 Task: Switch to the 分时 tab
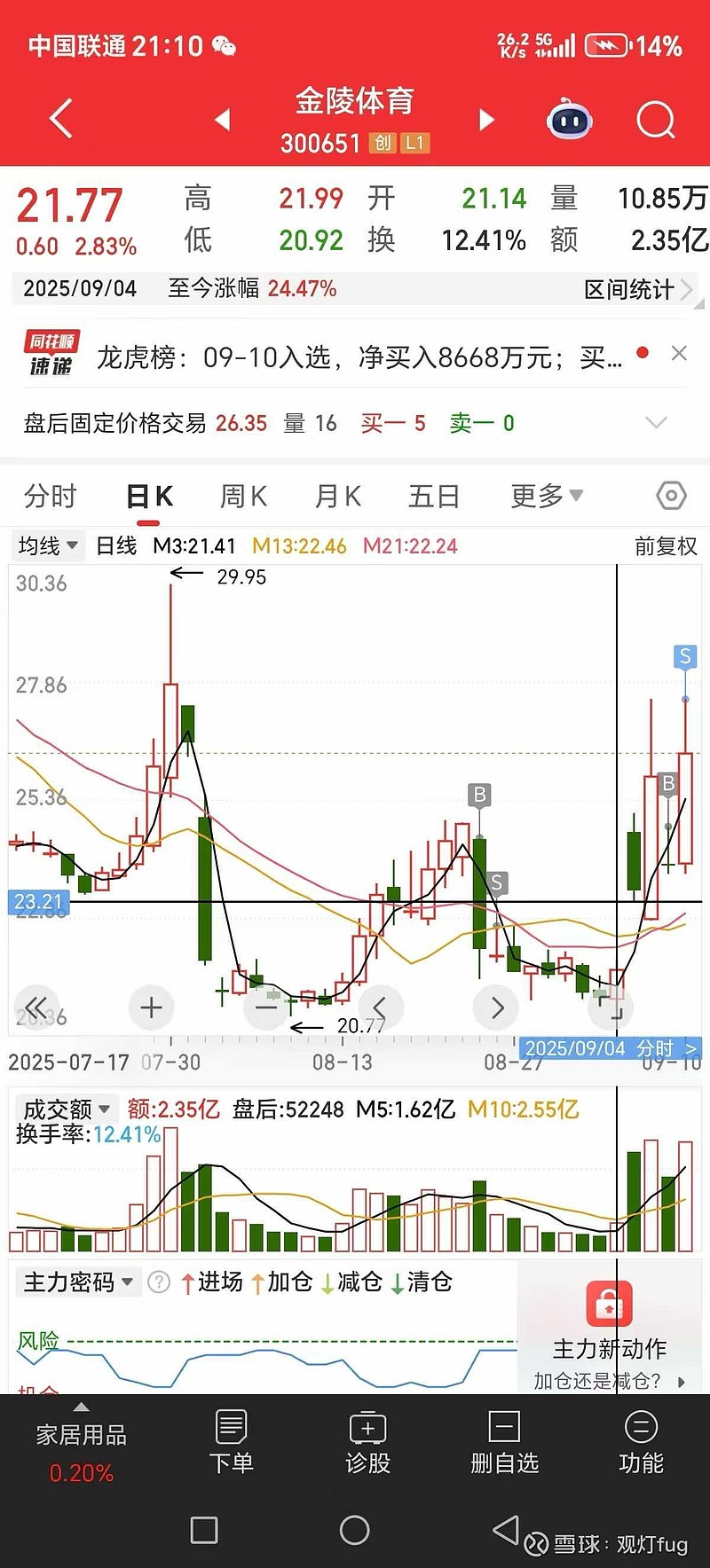pyautogui.click(x=51, y=496)
